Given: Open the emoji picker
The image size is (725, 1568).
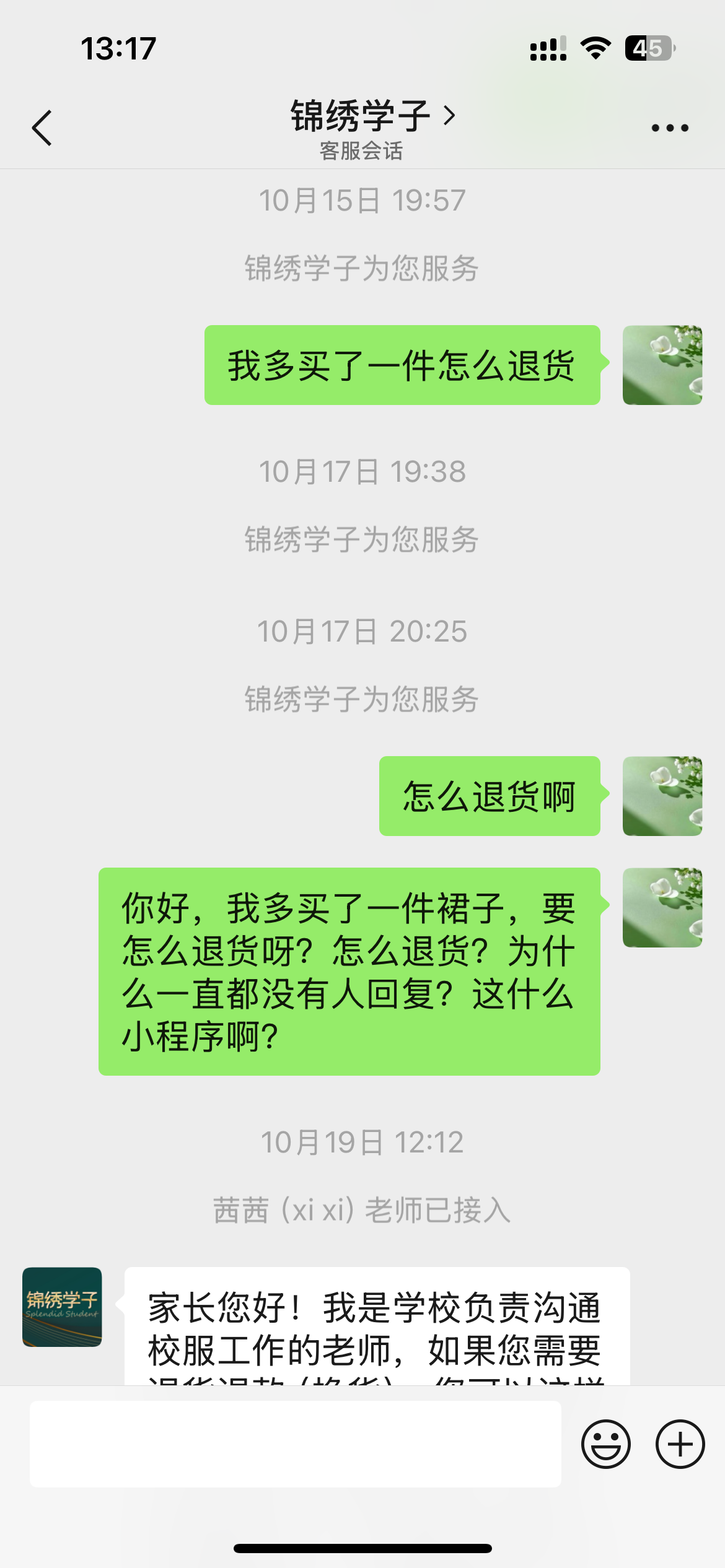Looking at the screenshot, I should click(x=605, y=1444).
